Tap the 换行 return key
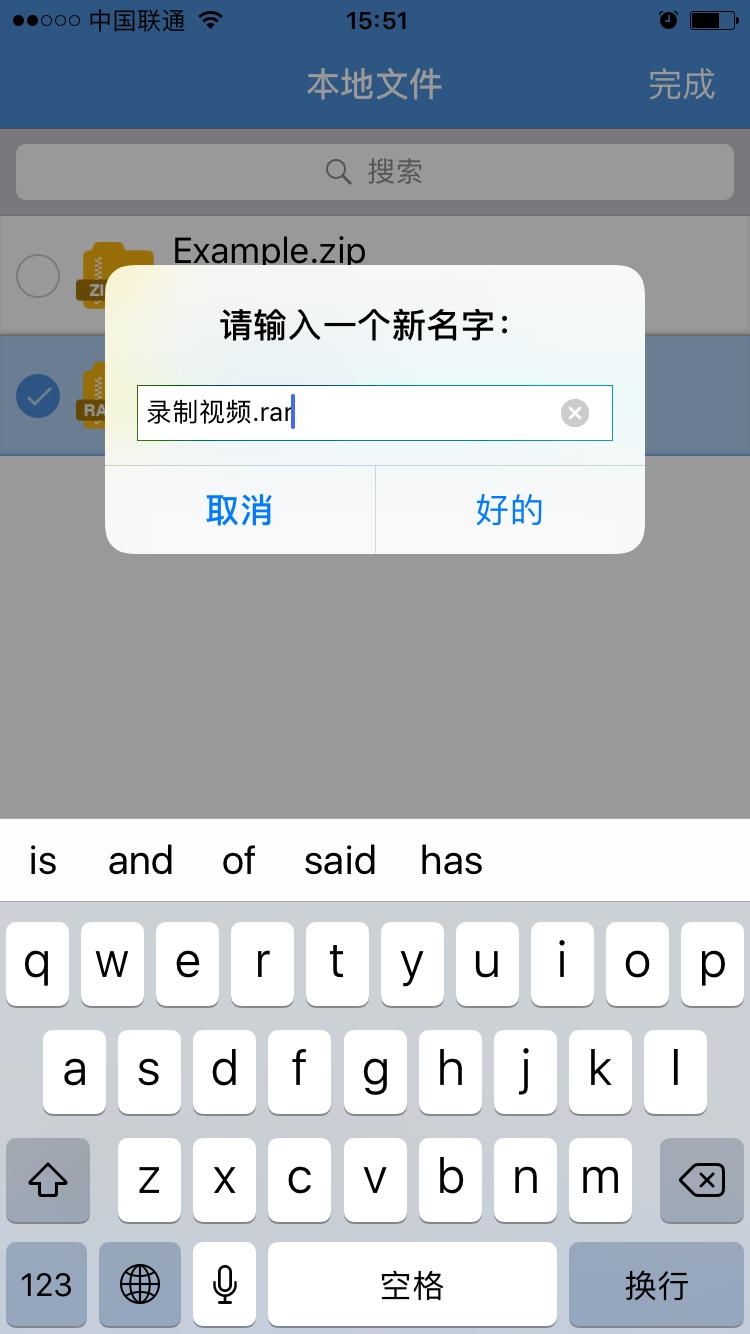Image resolution: width=750 pixels, height=1334 pixels. click(657, 1284)
